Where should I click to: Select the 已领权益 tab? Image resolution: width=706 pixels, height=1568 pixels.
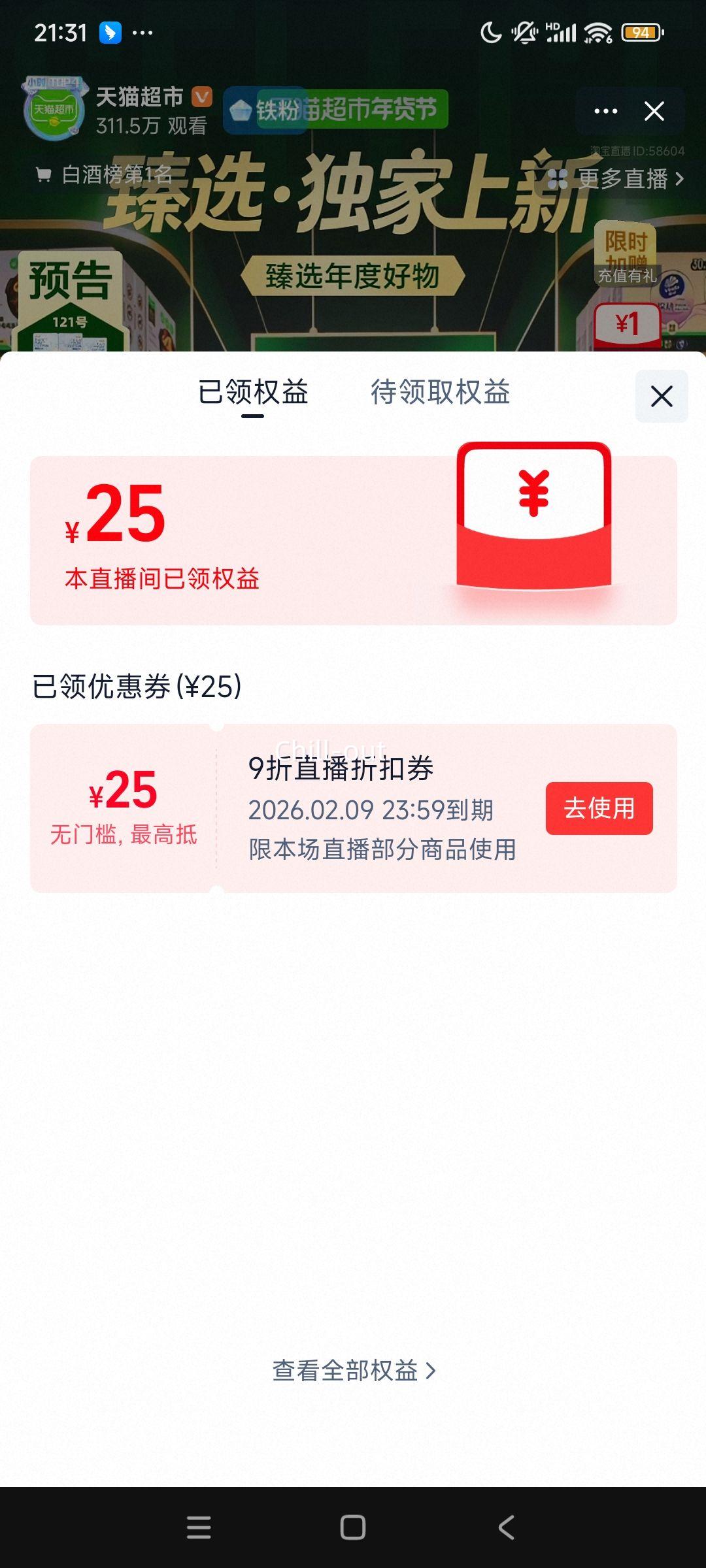coord(254,392)
